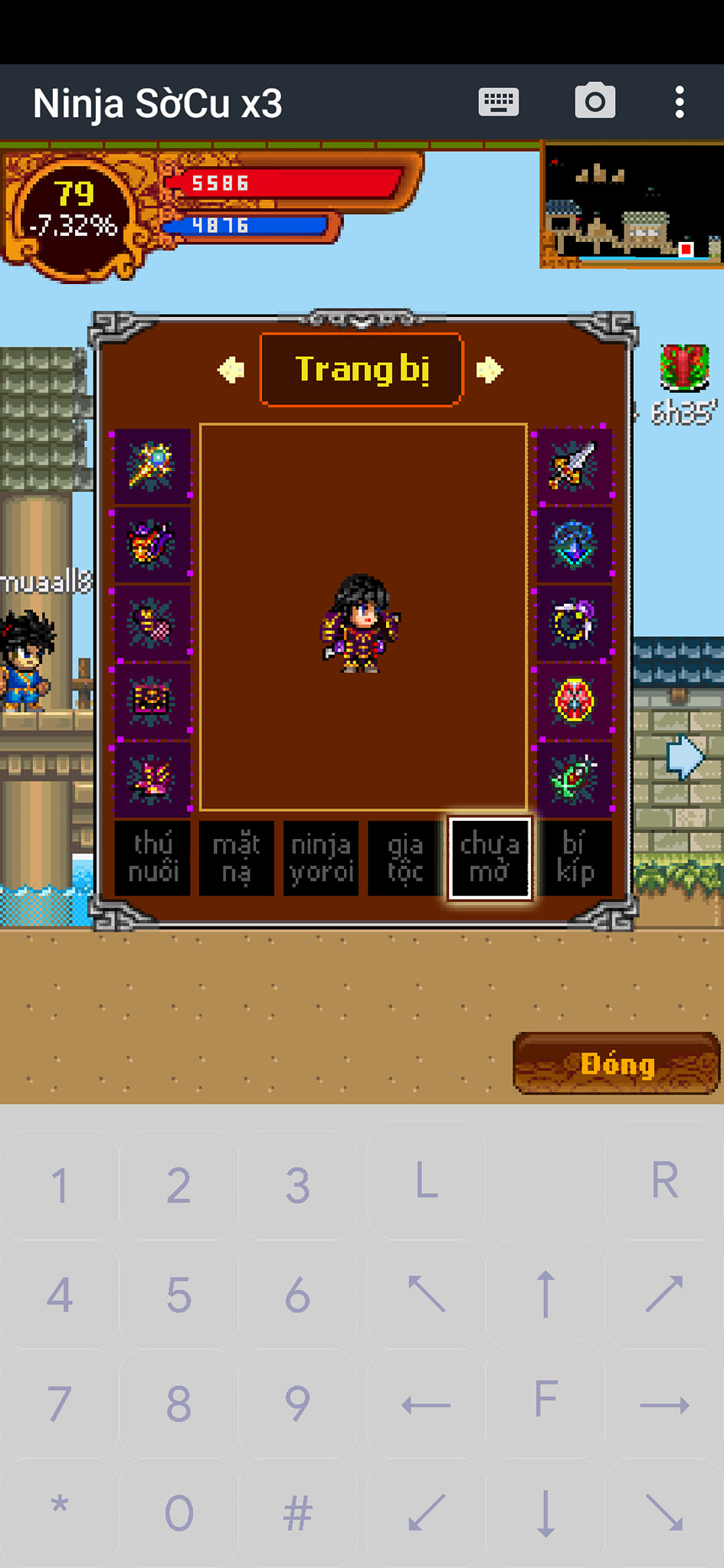724x1568 pixels.
Task: Select the bí kíp slot
Action: 574,857
